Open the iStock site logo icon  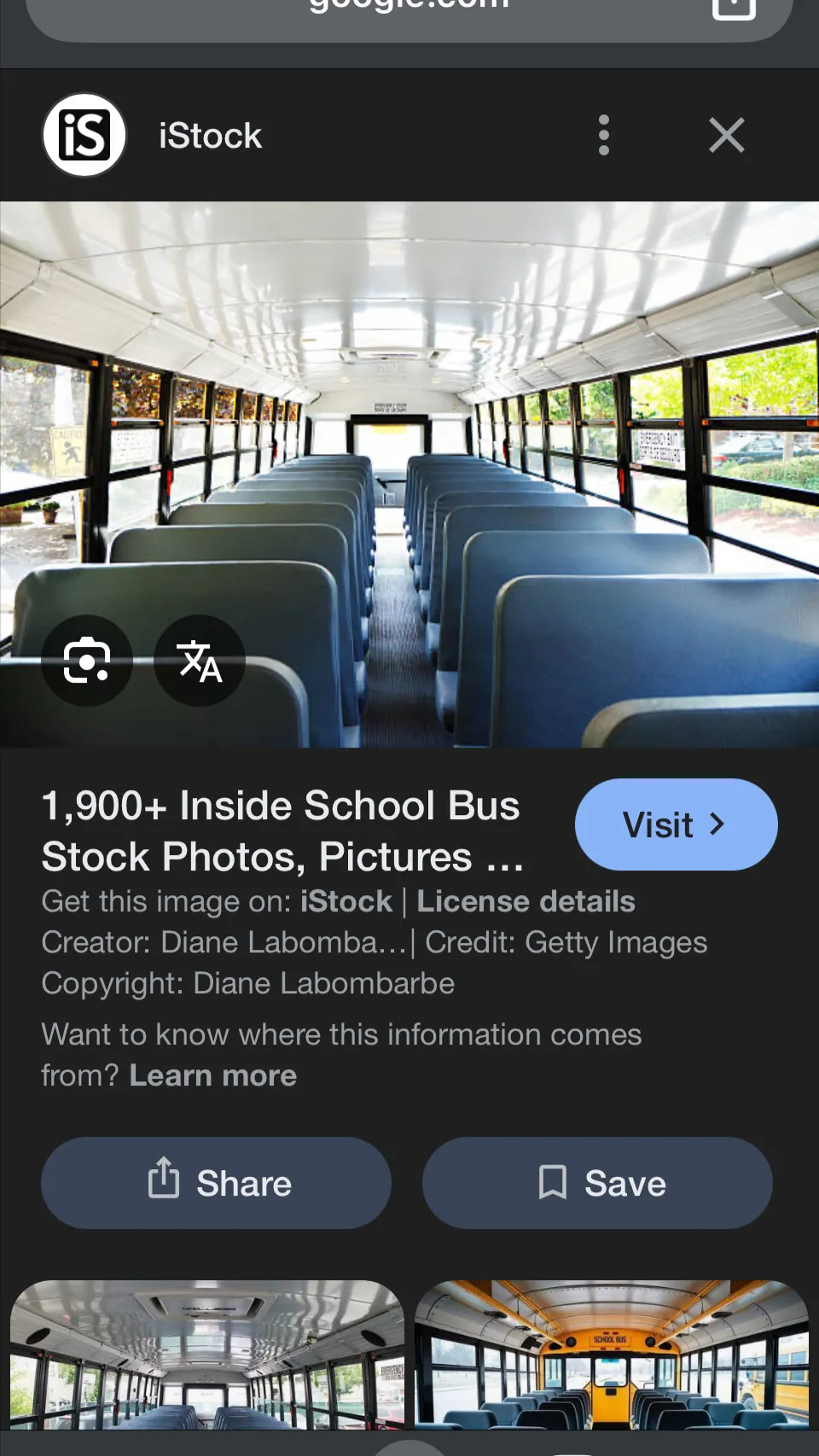pyautogui.click(x=83, y=135)
